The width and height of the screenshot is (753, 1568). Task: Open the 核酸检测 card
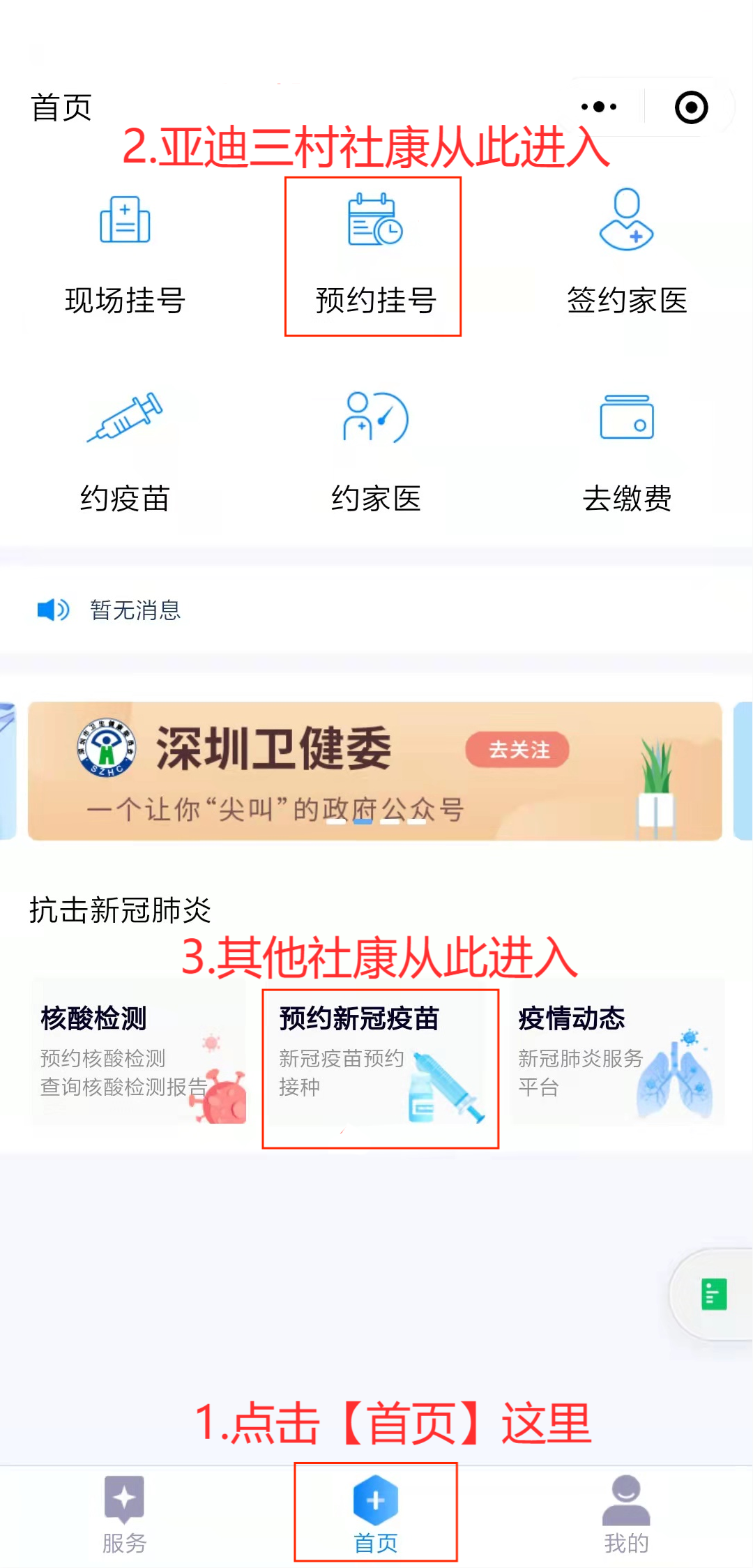point(139,1053)
